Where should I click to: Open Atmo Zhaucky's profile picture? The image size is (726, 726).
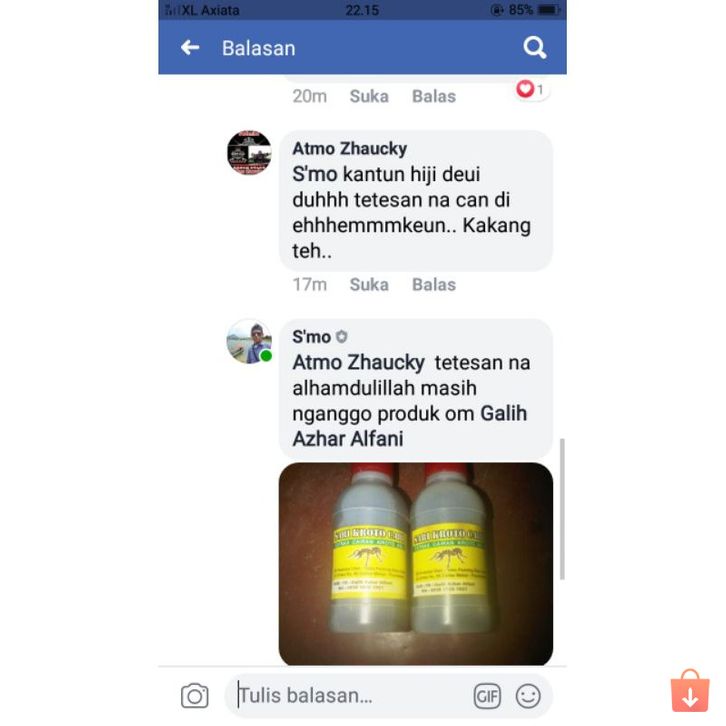point(249,153)
